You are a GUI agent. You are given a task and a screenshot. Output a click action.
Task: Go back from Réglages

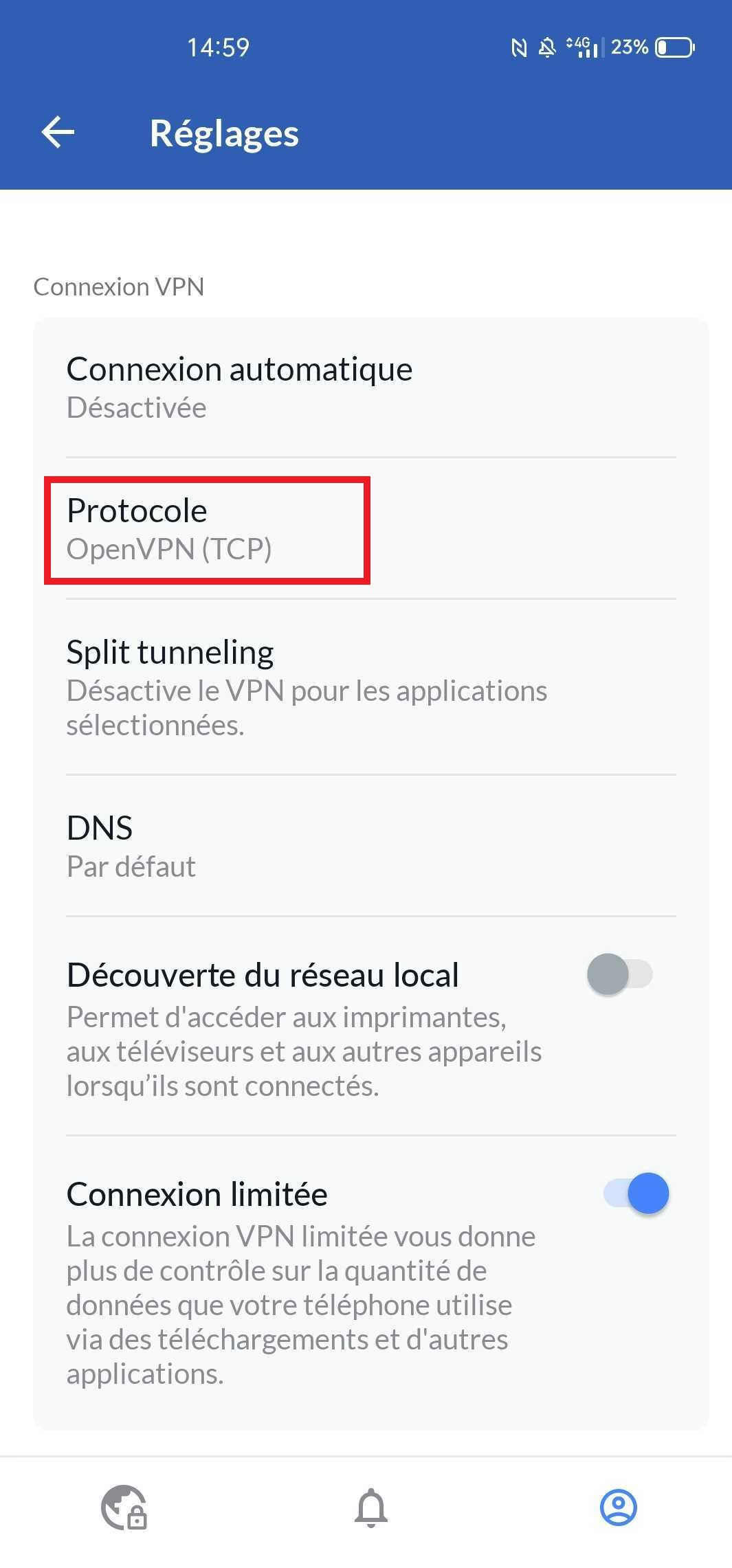[x=58, y=132]
